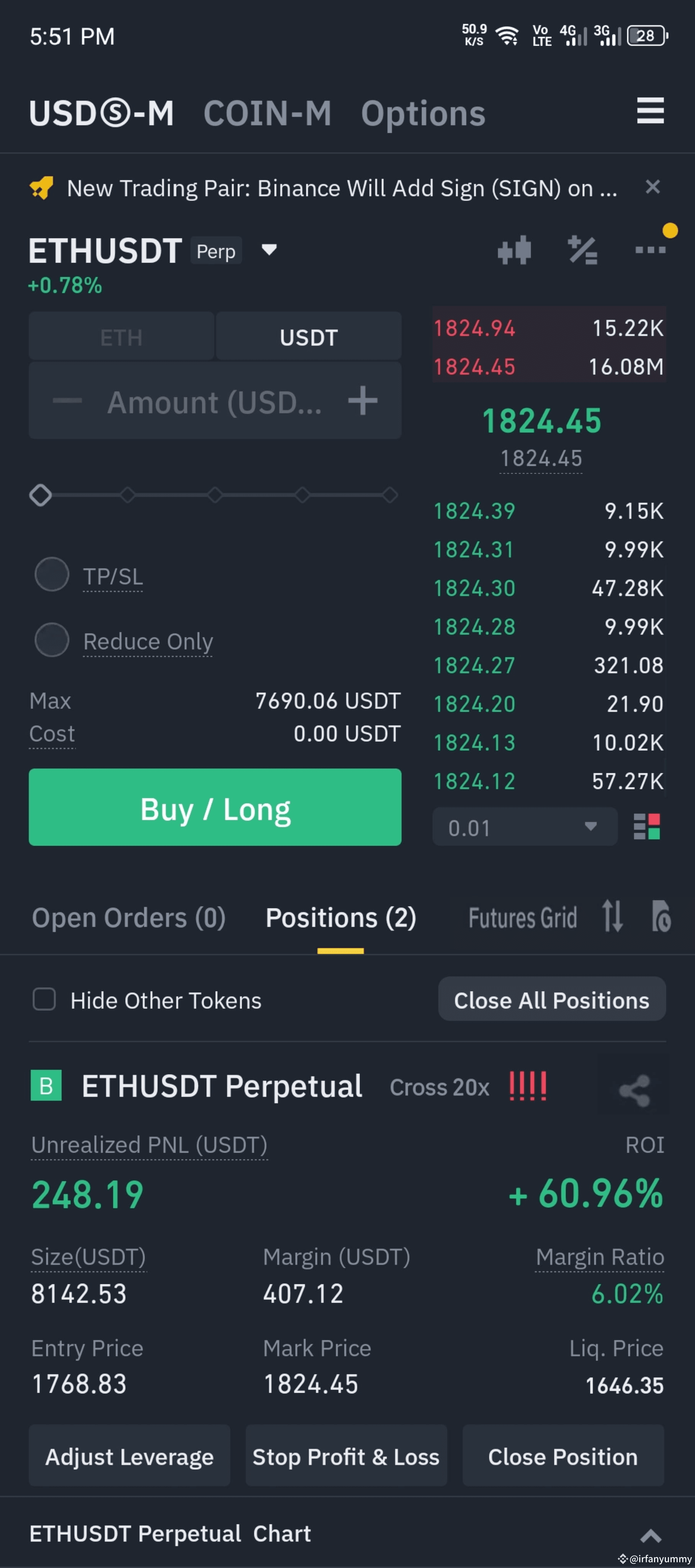Viewport: 695px width, 1568px height.
Task: Switch to the COIN-M tab
Action: point(267,113)
